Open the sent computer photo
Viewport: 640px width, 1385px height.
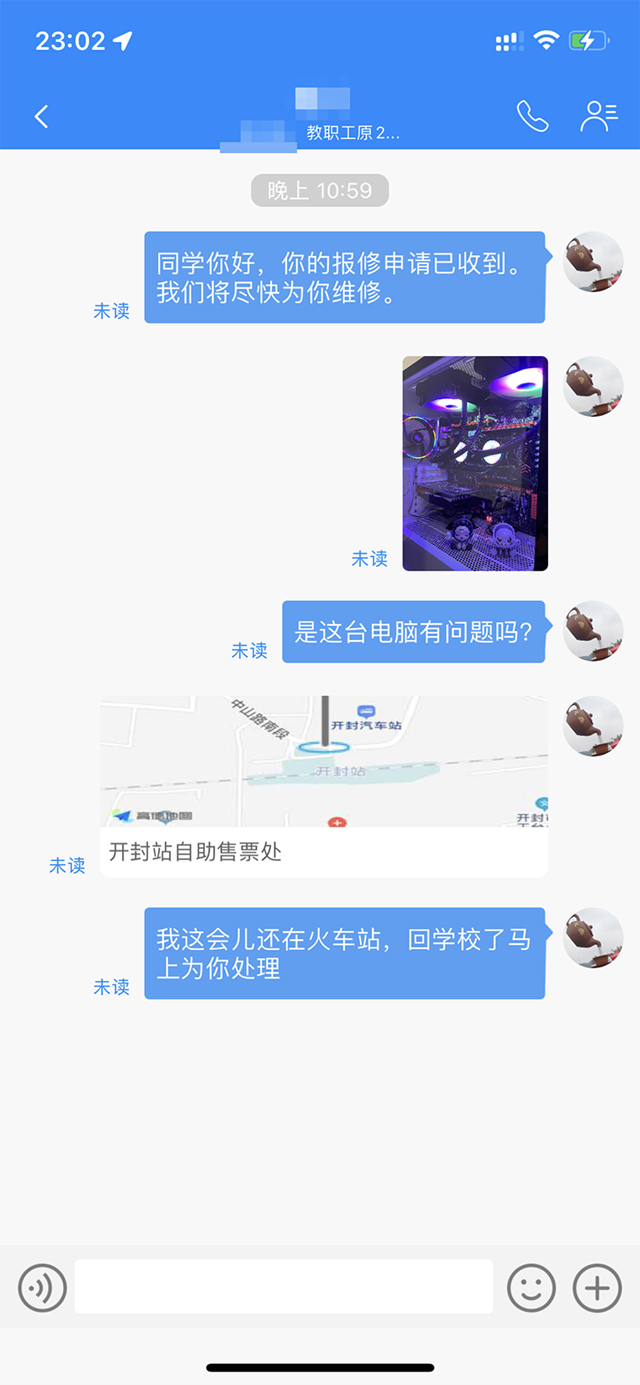tap(475, 464)
